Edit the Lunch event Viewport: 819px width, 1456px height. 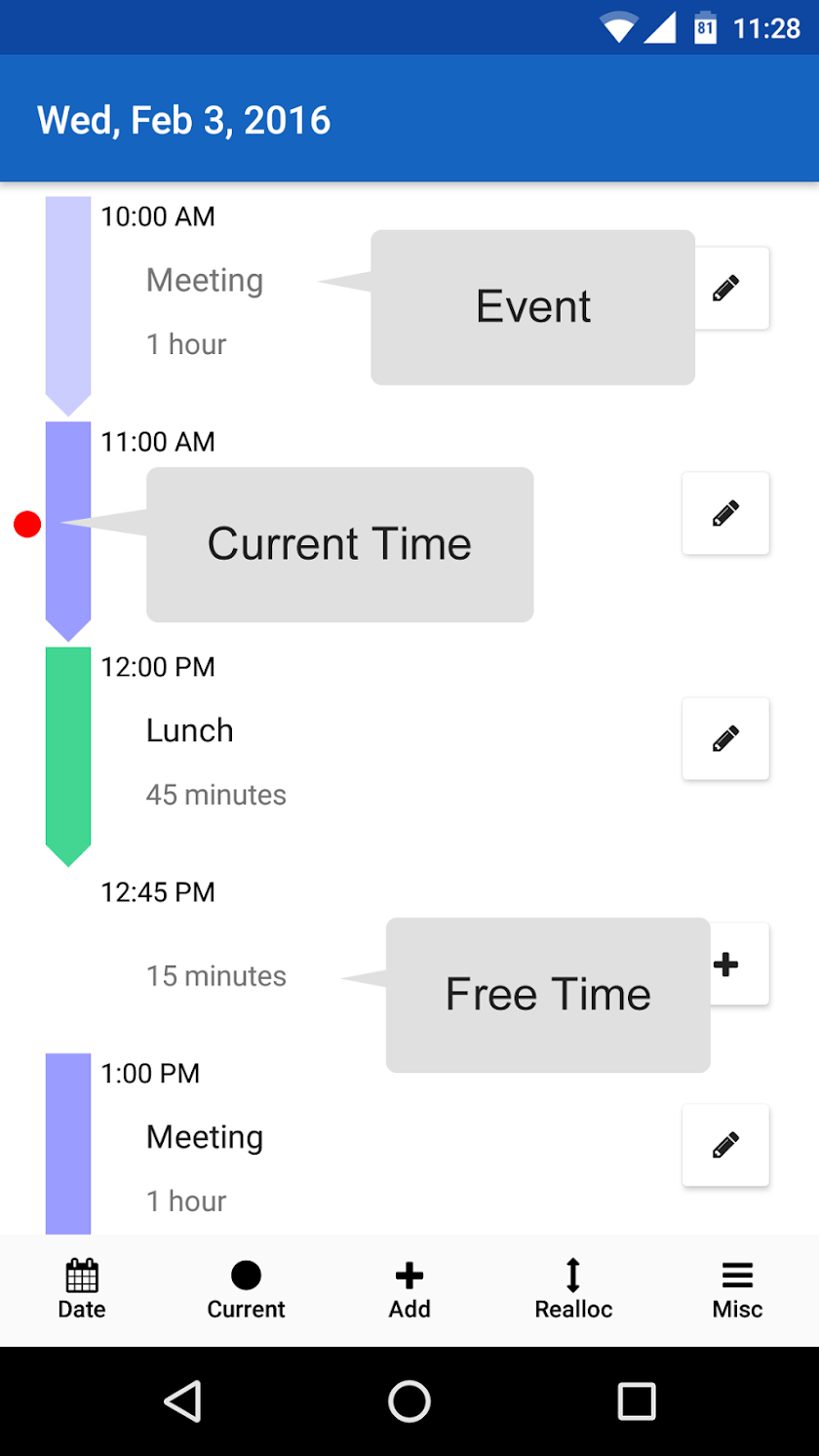pyautogui.click(x=725, y=738)
